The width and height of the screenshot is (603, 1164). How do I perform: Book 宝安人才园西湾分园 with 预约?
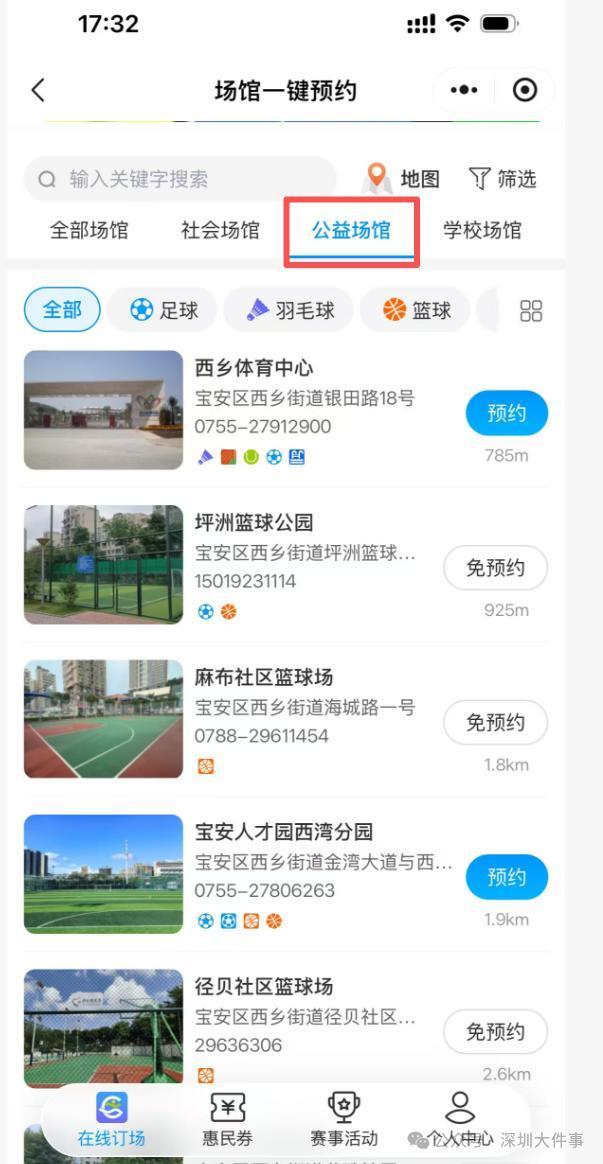coord(506,877)
